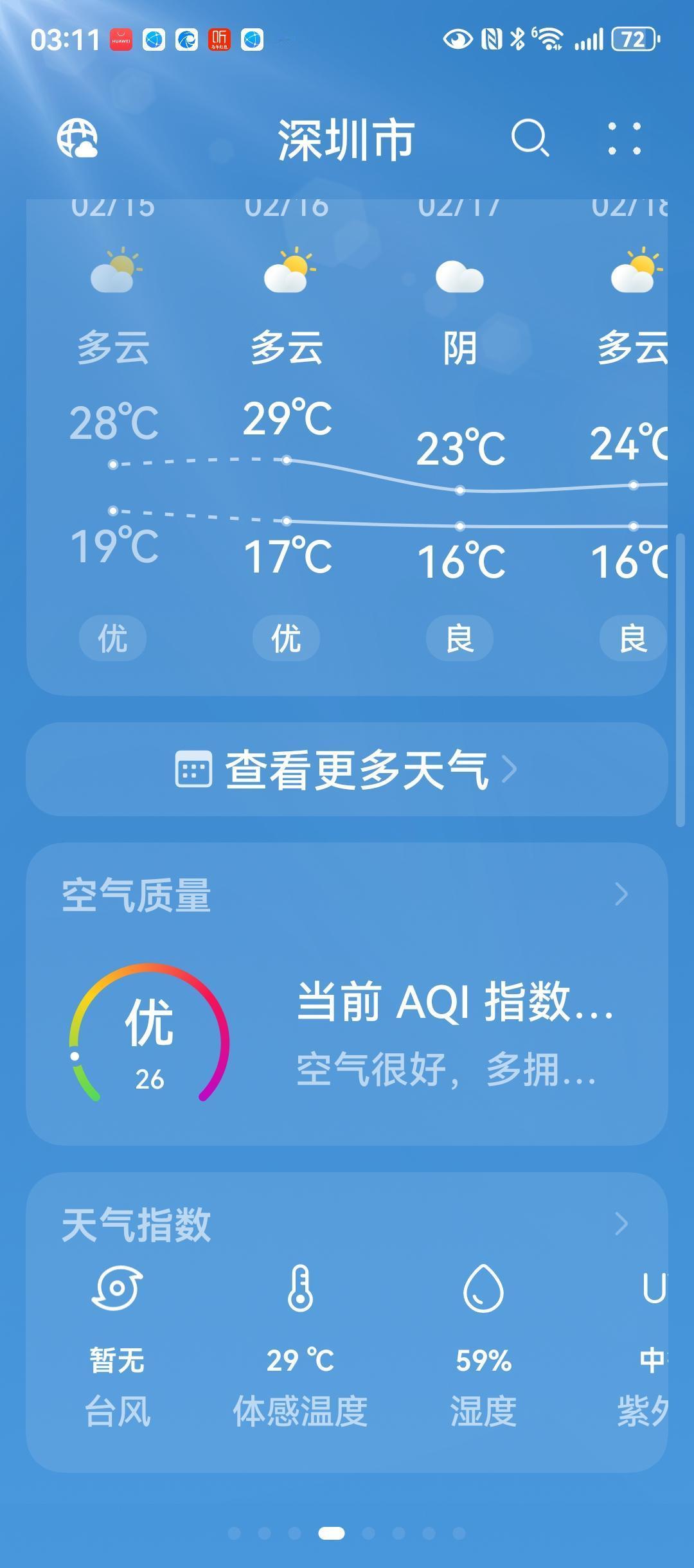Tap 优 air quality label under 02/16
This screenshot has height=1568, width=694.
coord(285,638)
